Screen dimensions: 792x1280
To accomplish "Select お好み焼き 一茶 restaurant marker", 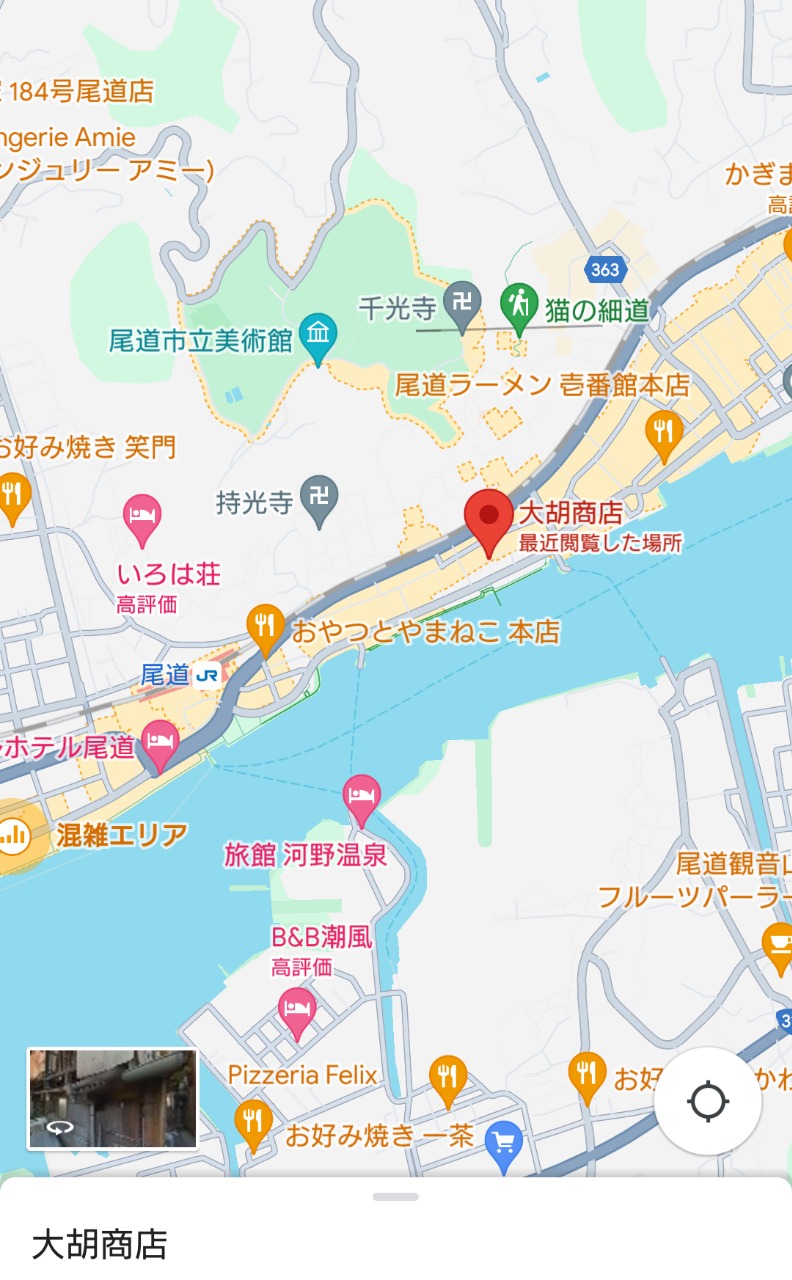I will (254, 1125).
